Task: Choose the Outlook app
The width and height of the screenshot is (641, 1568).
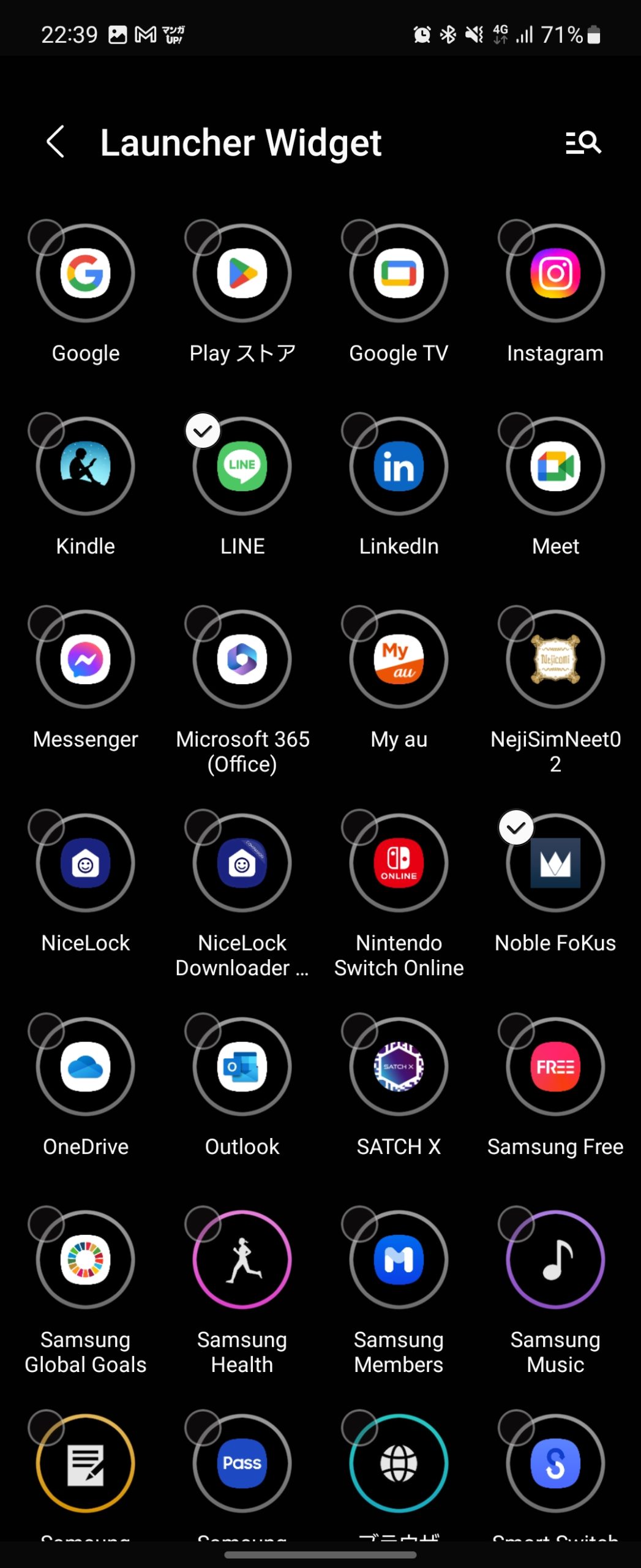Action: pyautogui.click(x=242, y=1066)
